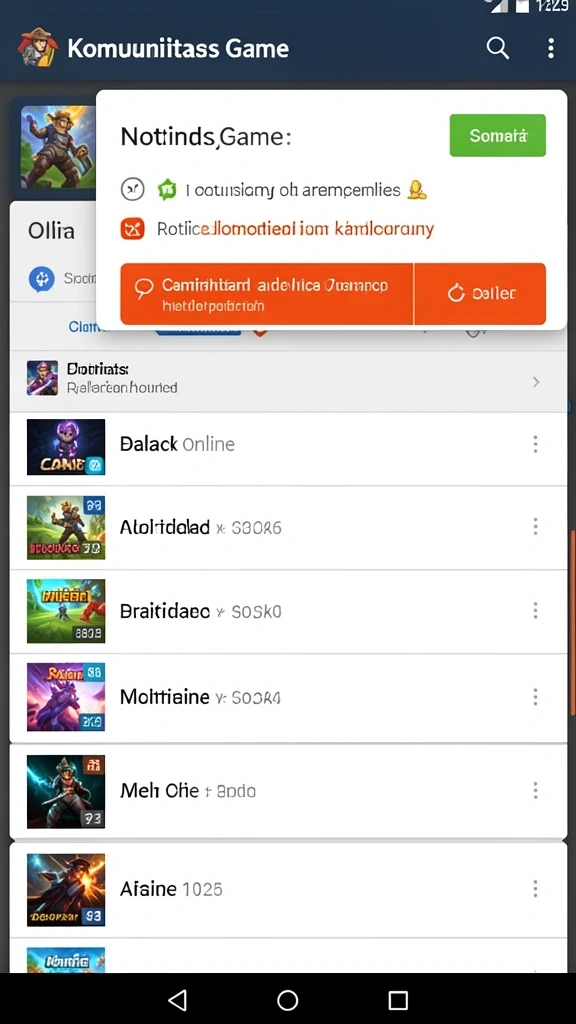This screenshot has width=576, height=1024.
Task: Open the Dalack Online game
Action: point(288,445)
